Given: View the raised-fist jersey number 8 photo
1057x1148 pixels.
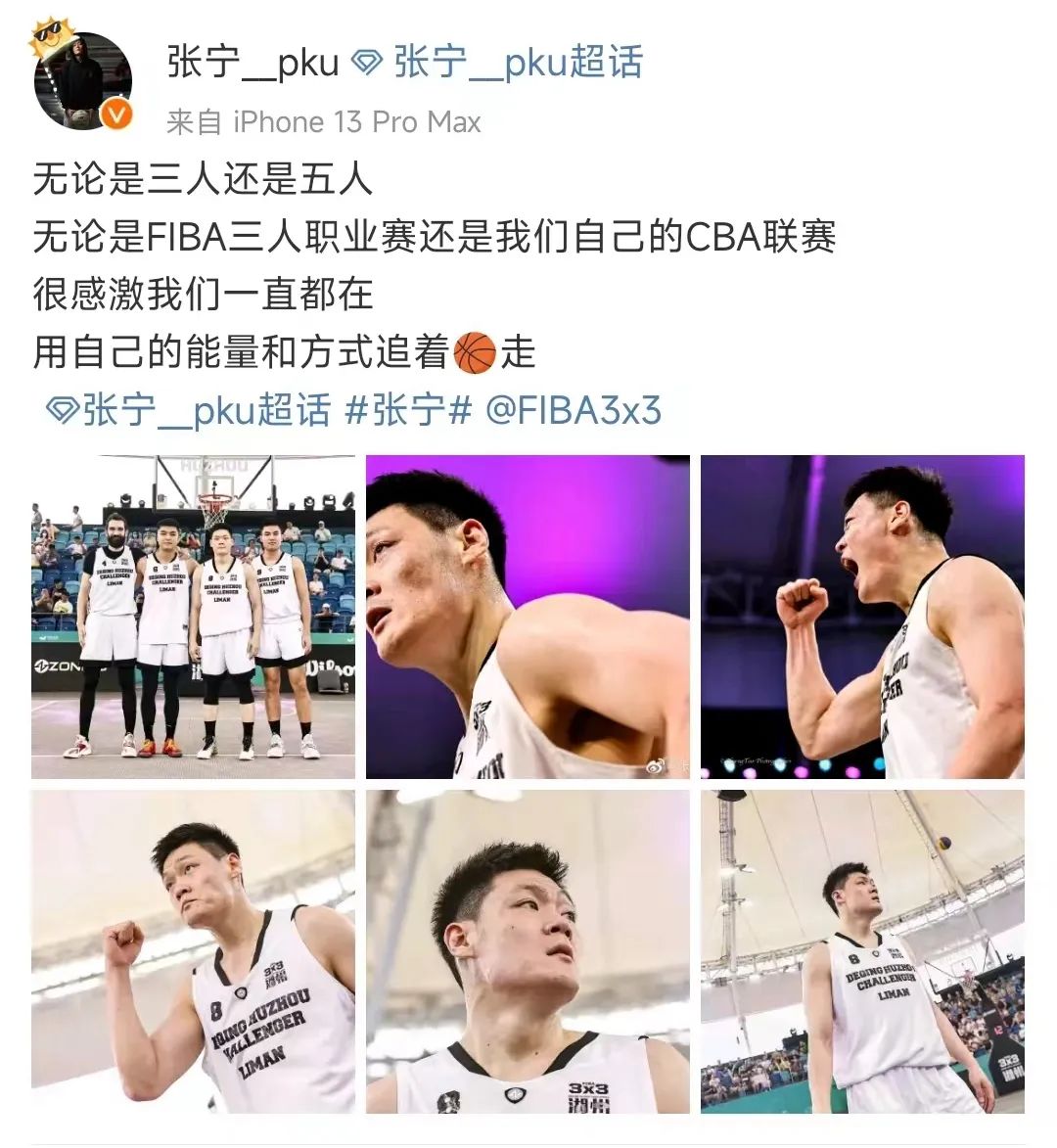Looking at the screenshot, I should 193,951.
